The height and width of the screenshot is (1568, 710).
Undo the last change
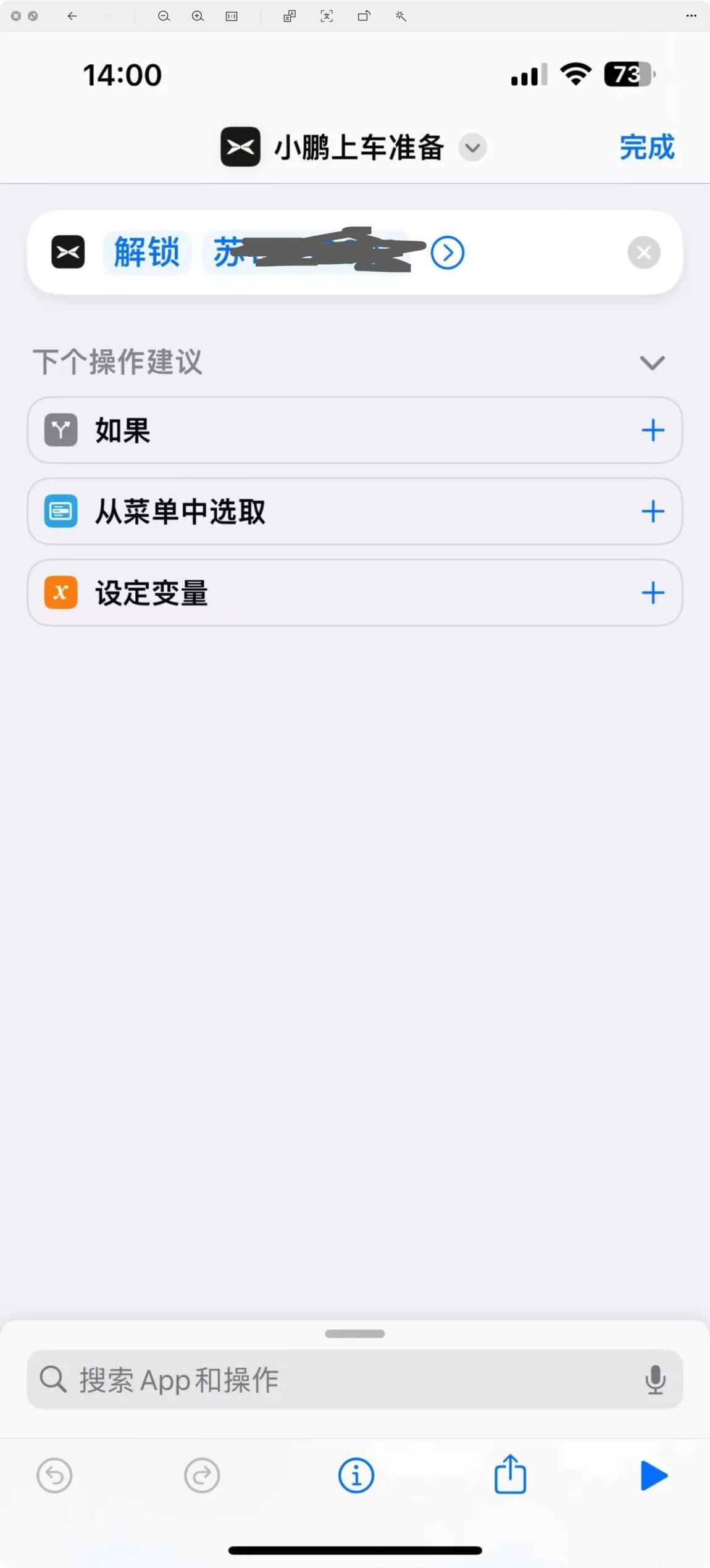(x=54, y=1475)
